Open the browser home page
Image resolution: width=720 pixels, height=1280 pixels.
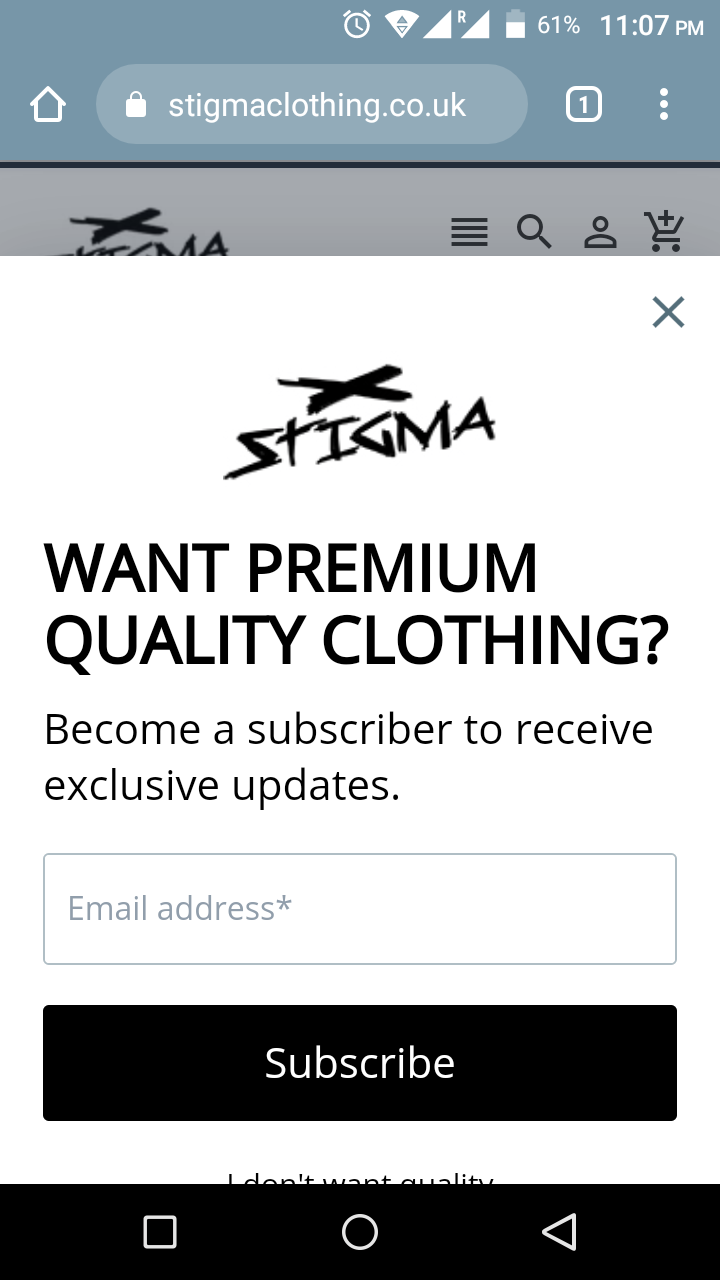click(48, 105)
